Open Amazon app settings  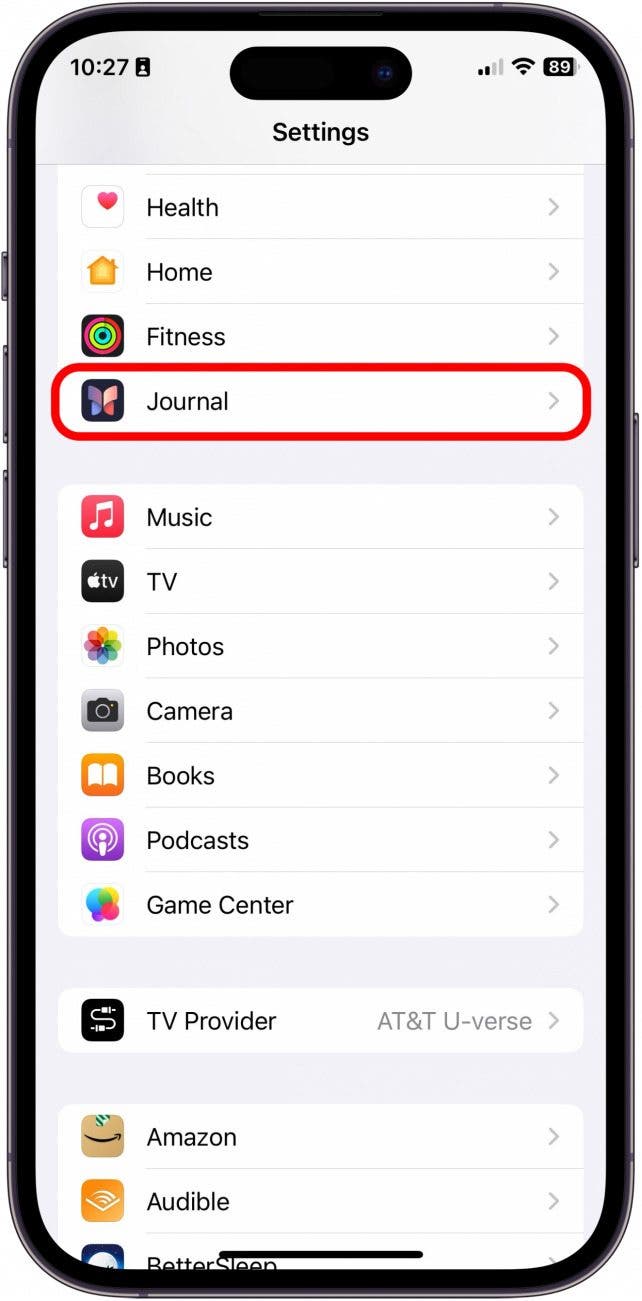[320, 1137]
